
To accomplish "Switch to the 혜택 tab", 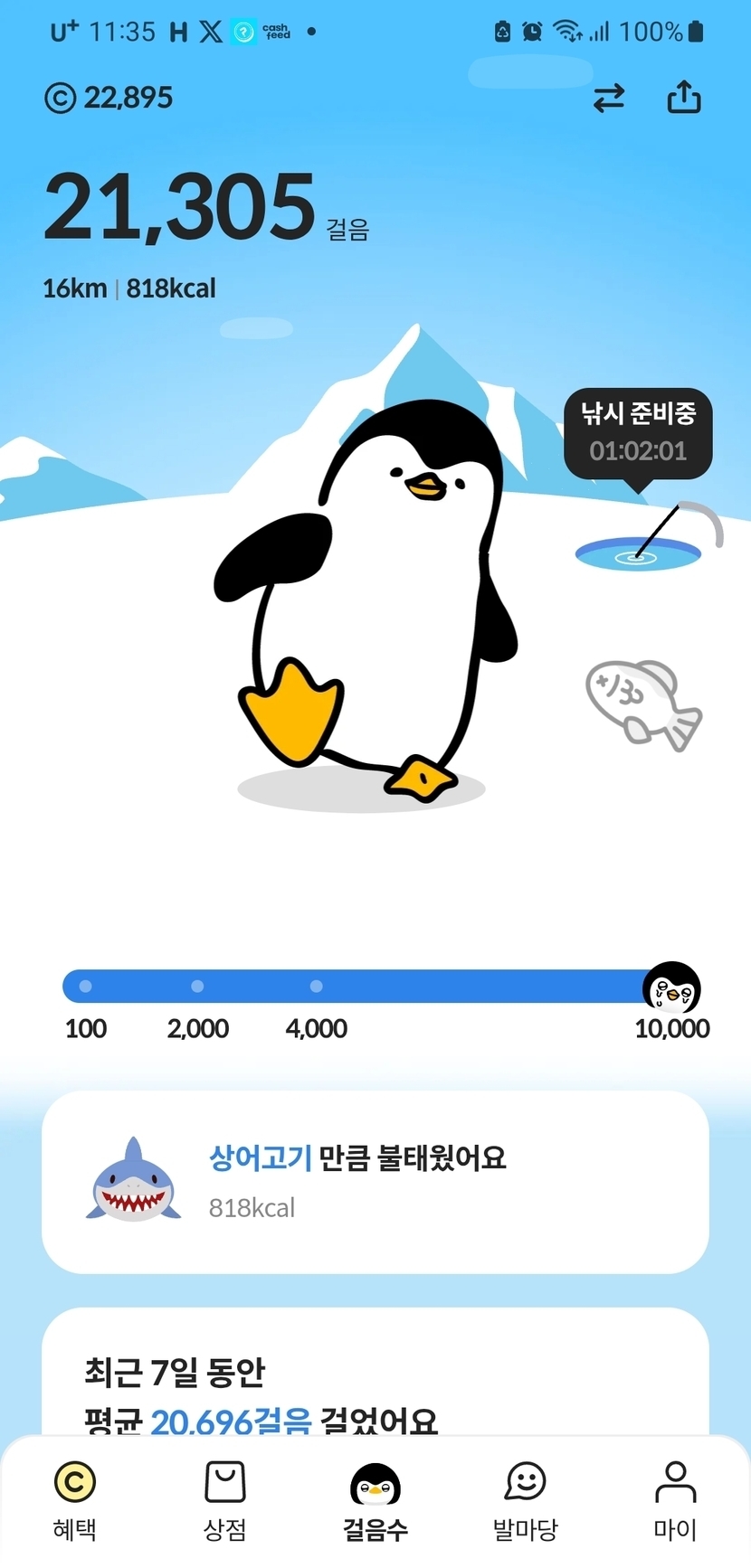I will pos(74,1501).
